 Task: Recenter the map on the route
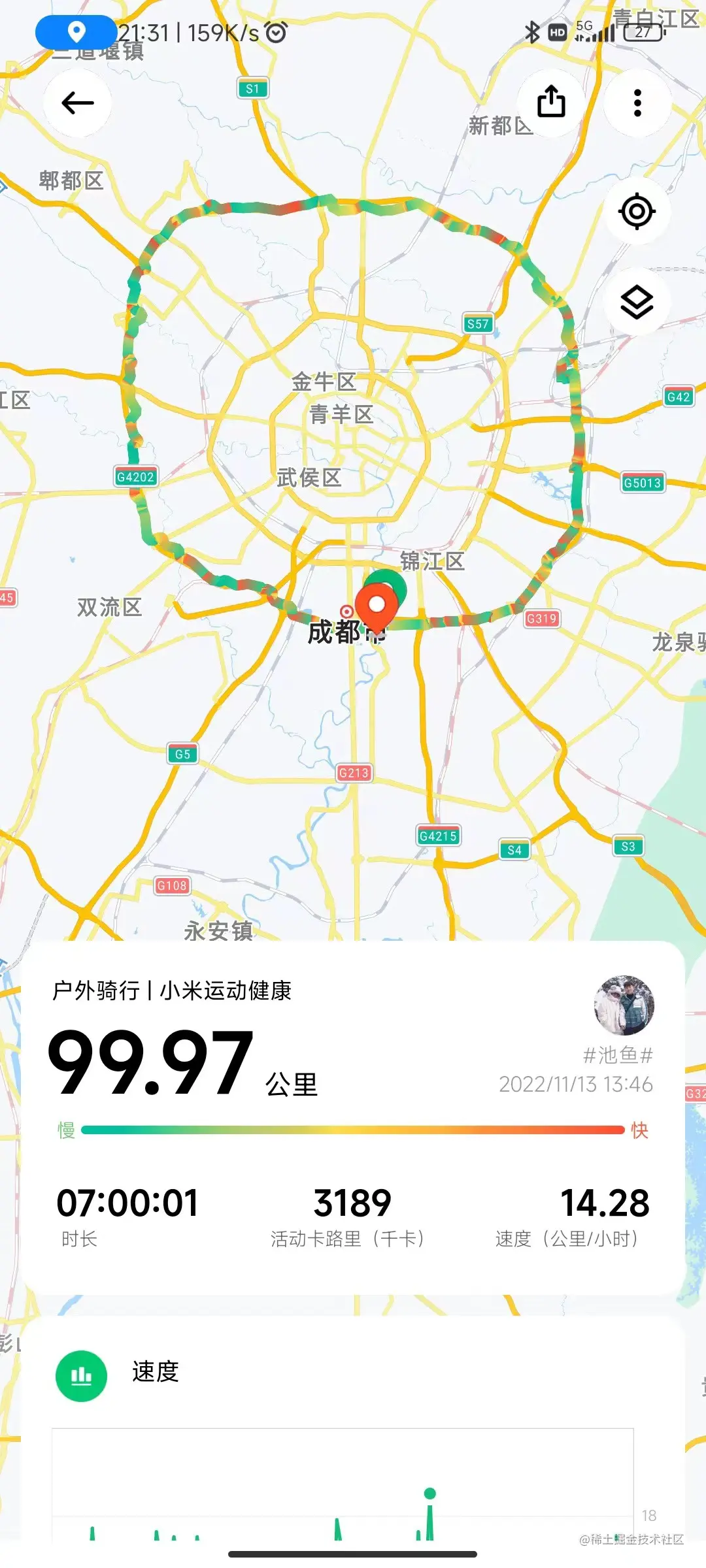coord(637,212)
